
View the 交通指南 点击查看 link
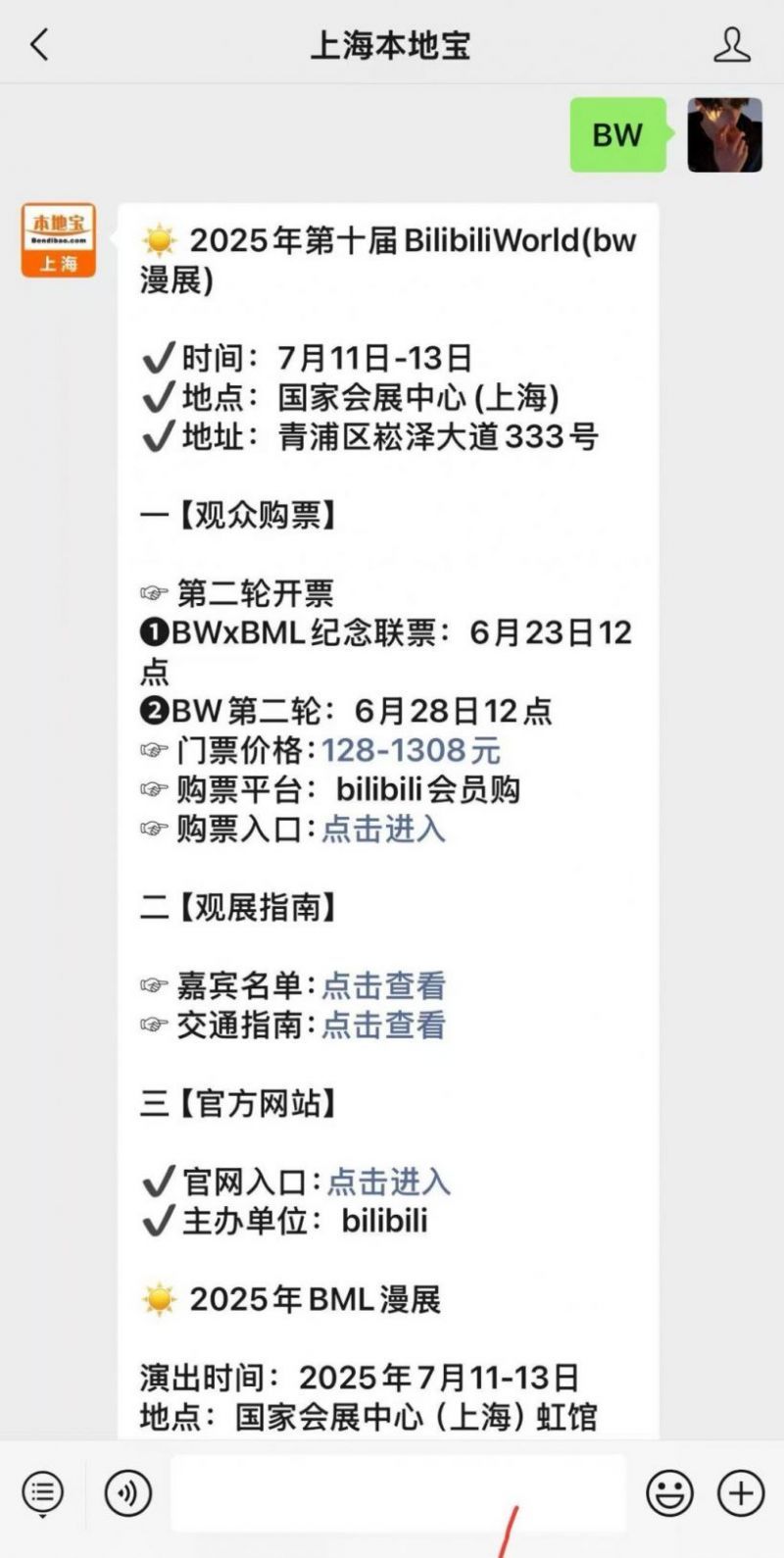coord(383,1025)
